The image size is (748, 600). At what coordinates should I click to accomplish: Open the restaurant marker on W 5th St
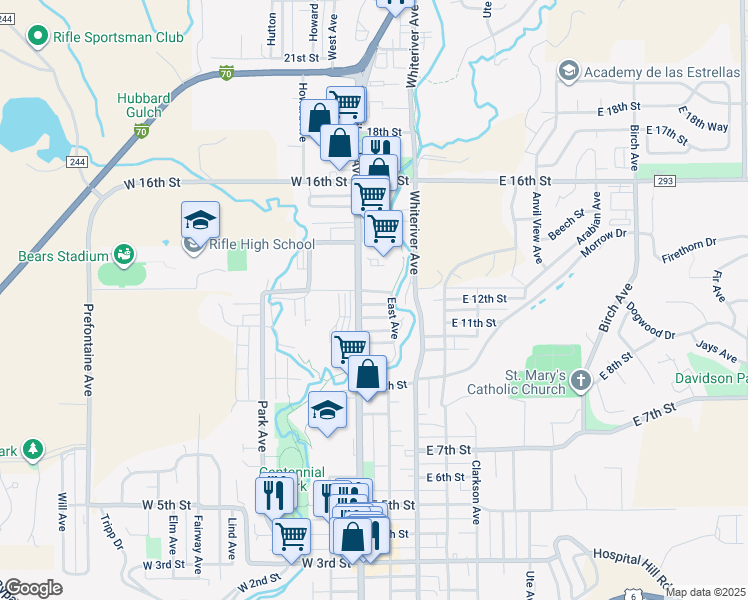click(274, 497)
